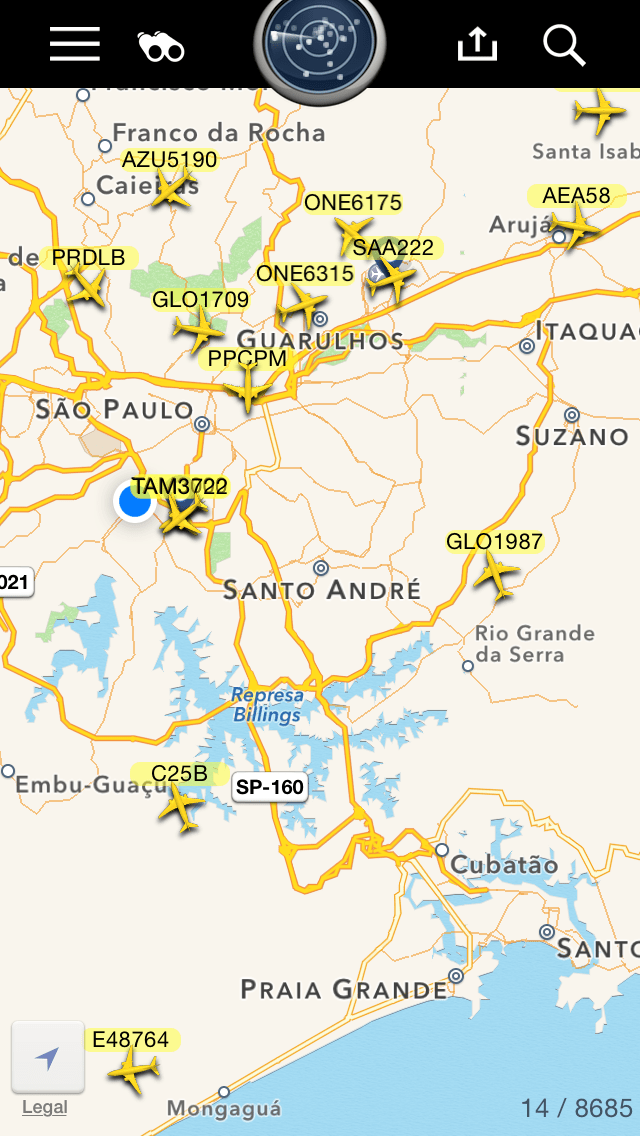This screenshot has width=640, height=1136.
Task: Select flight E48764 plane
Action: click(133, 1073)
